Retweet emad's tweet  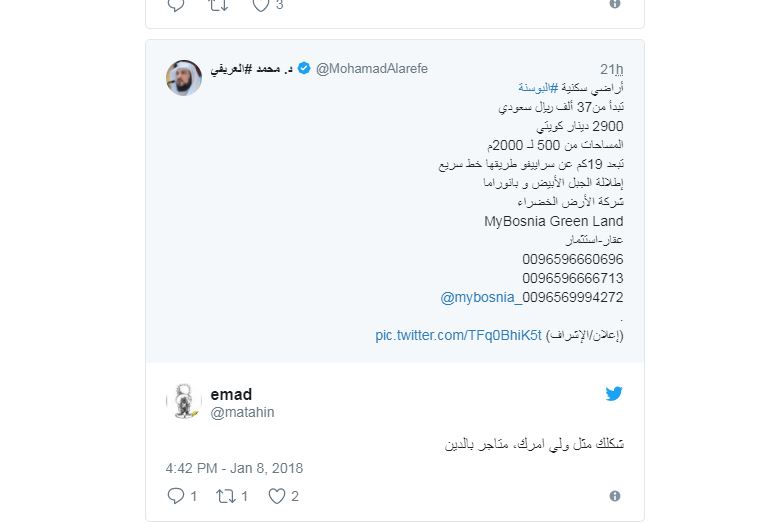click(225, 495)
